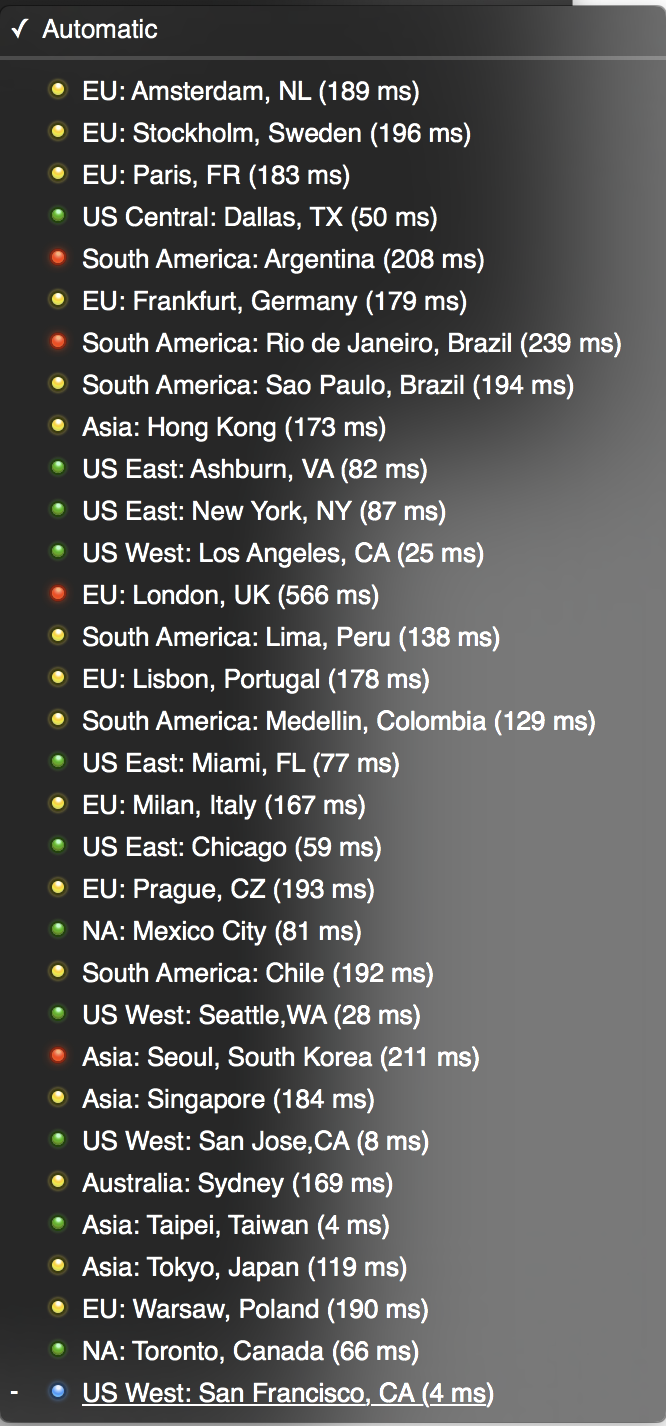Pick EU: Frankfurt, Germany
Viewport: 666px width, 1426px height.
click(333, 301)
